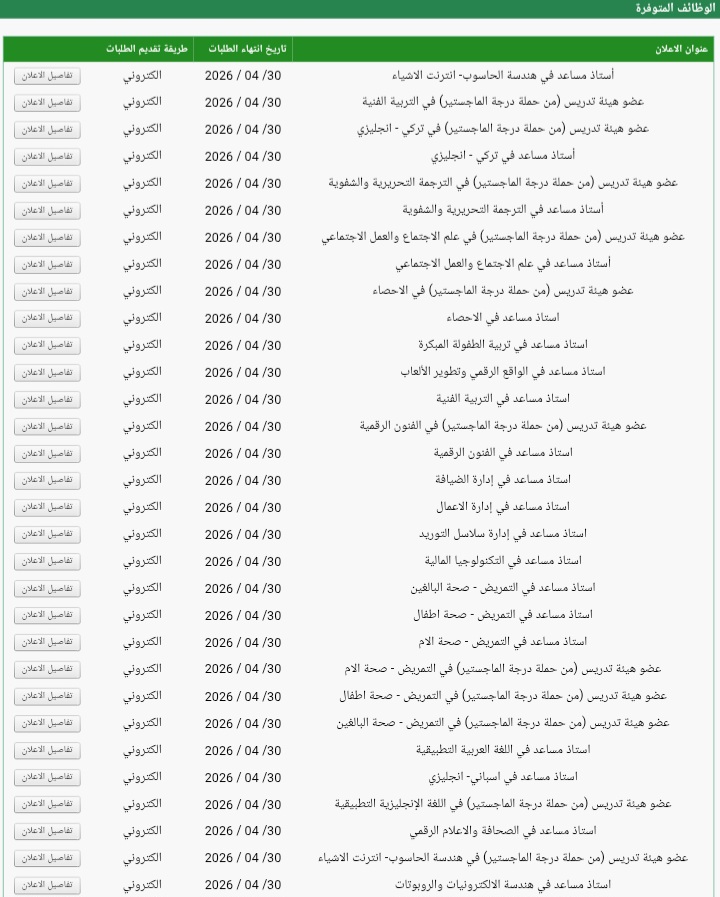Open details for Statistics assistant professor announcement
The image size is (720, 897).
pyautogui.click(x=47, y=318)
